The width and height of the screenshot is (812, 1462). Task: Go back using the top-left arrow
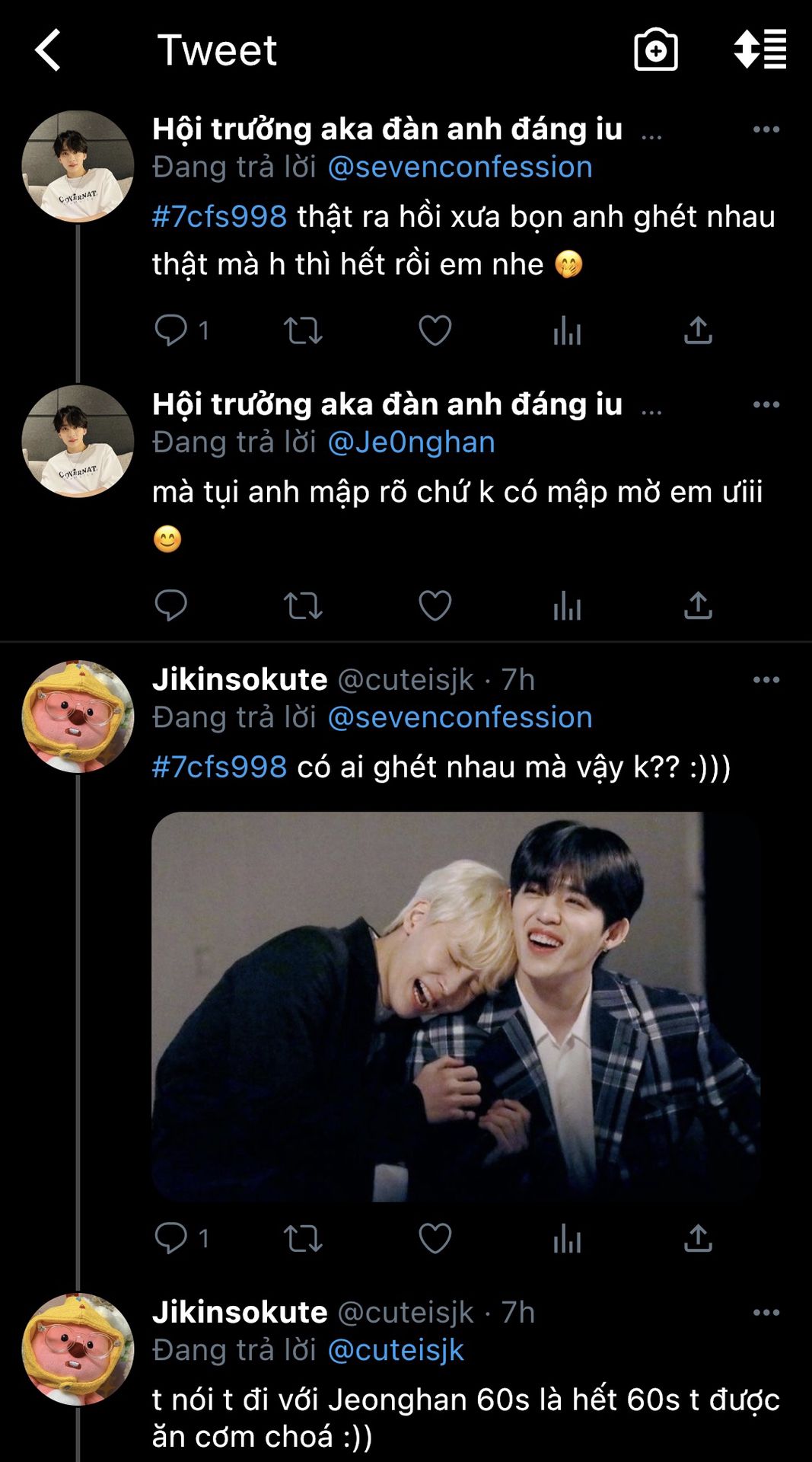coord(47,50)
